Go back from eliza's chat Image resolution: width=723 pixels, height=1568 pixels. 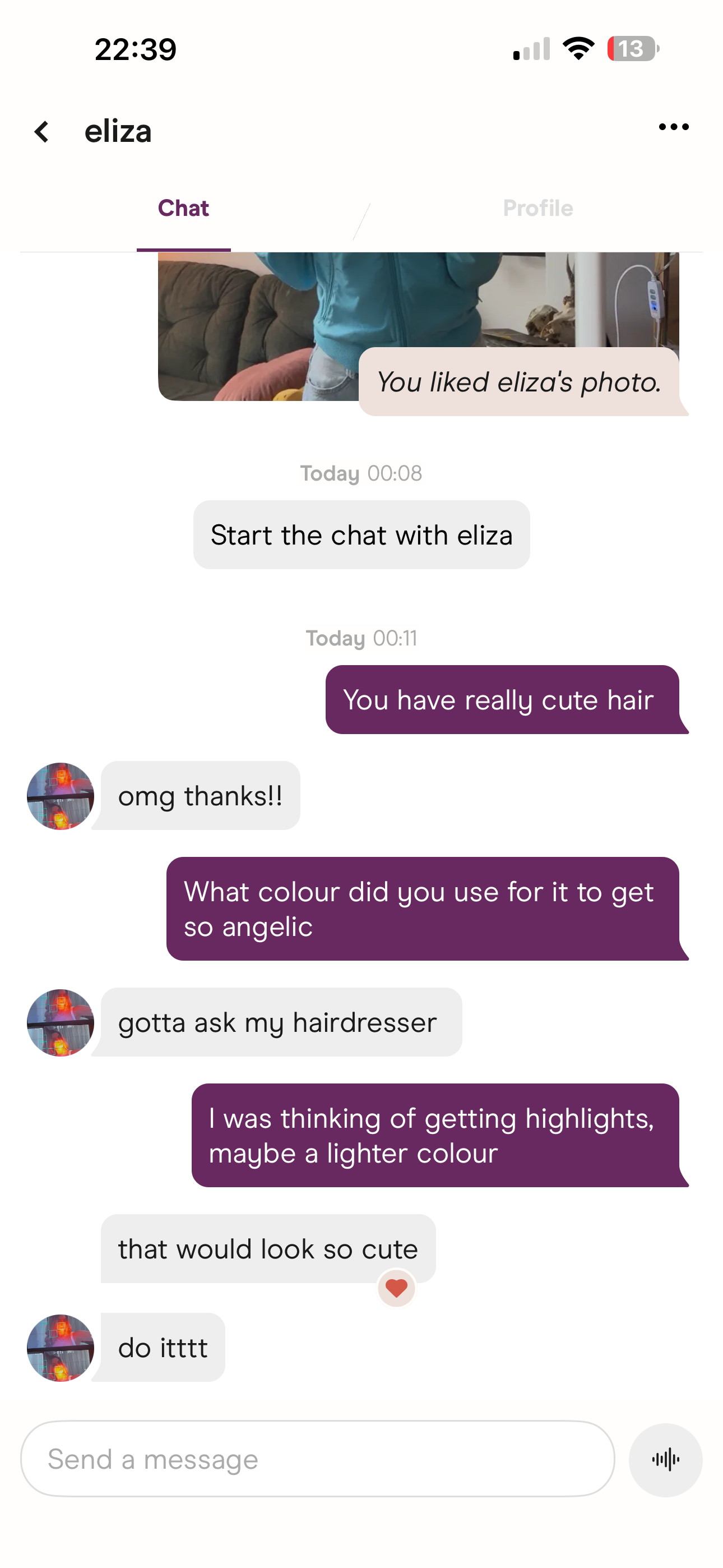(x=41, y=131)
